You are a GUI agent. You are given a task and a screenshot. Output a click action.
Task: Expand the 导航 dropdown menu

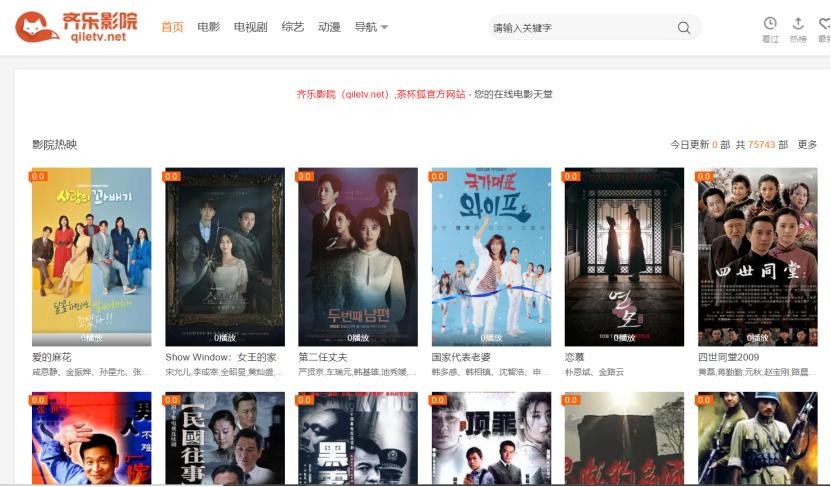pos(371,27)
